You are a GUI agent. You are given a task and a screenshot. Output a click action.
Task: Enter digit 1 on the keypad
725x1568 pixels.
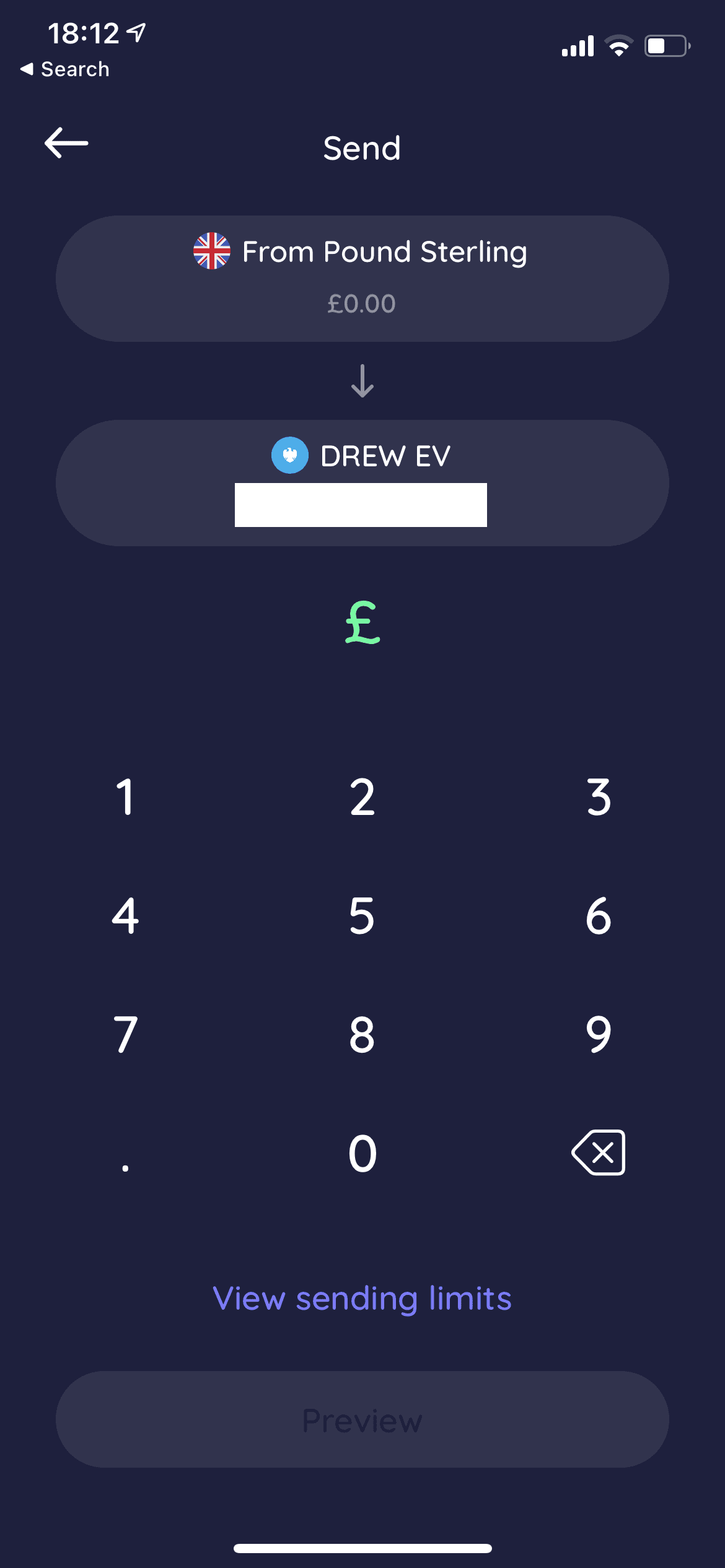coord(125,797)
